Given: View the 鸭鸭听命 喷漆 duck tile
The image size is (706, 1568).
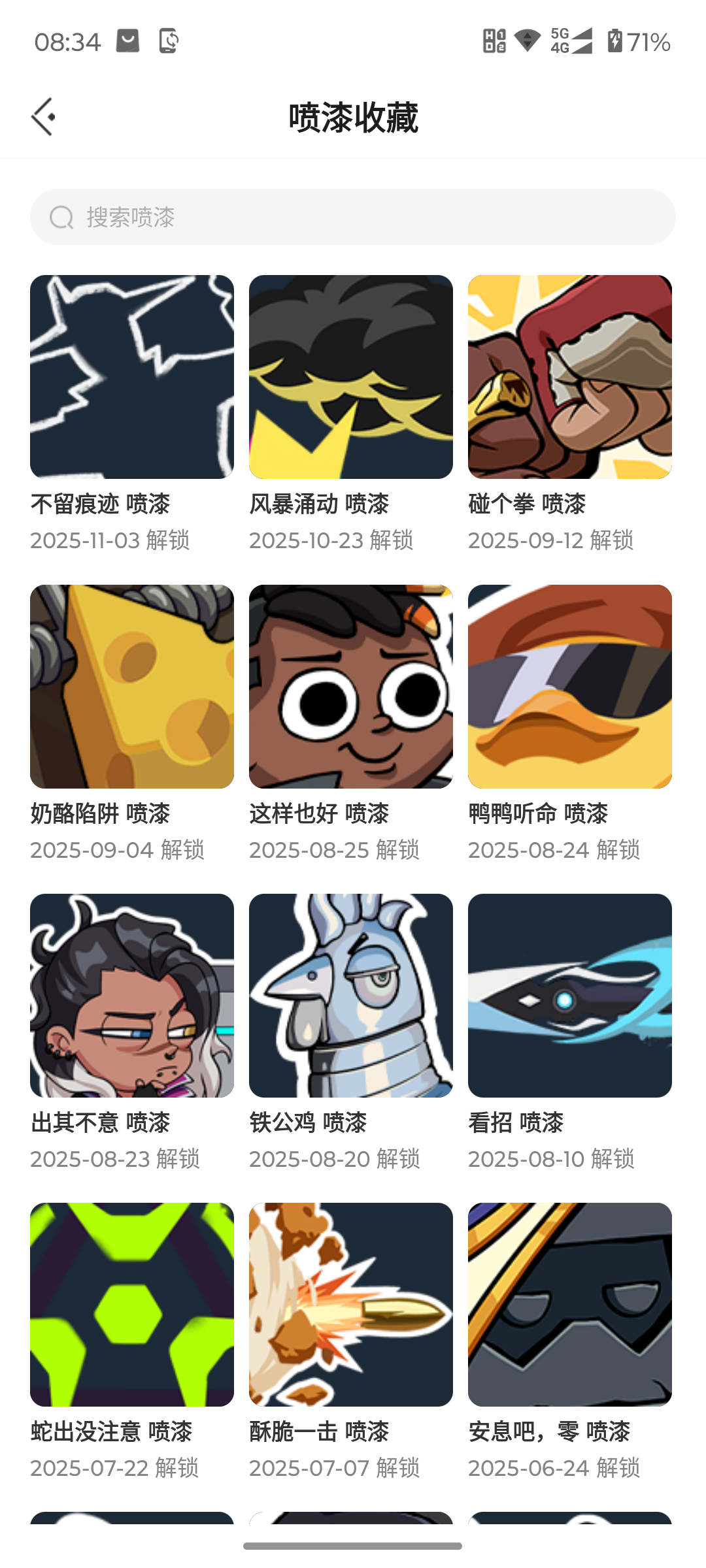Looking at the screenshot, I should [x=570, y=687].
